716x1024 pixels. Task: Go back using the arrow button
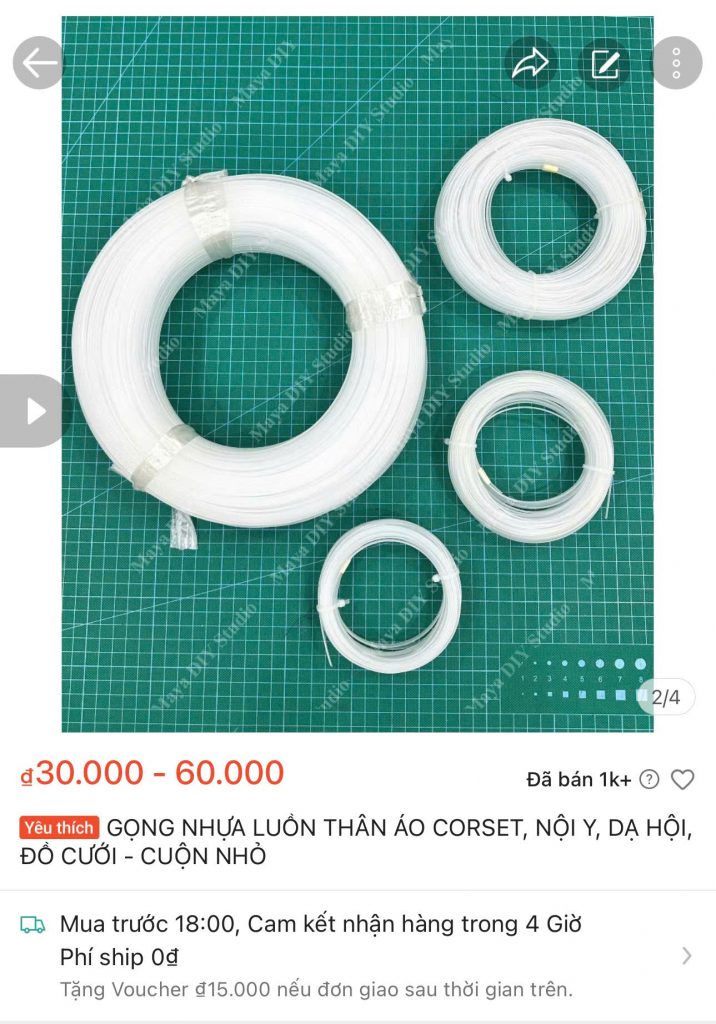tap(39, 63)
